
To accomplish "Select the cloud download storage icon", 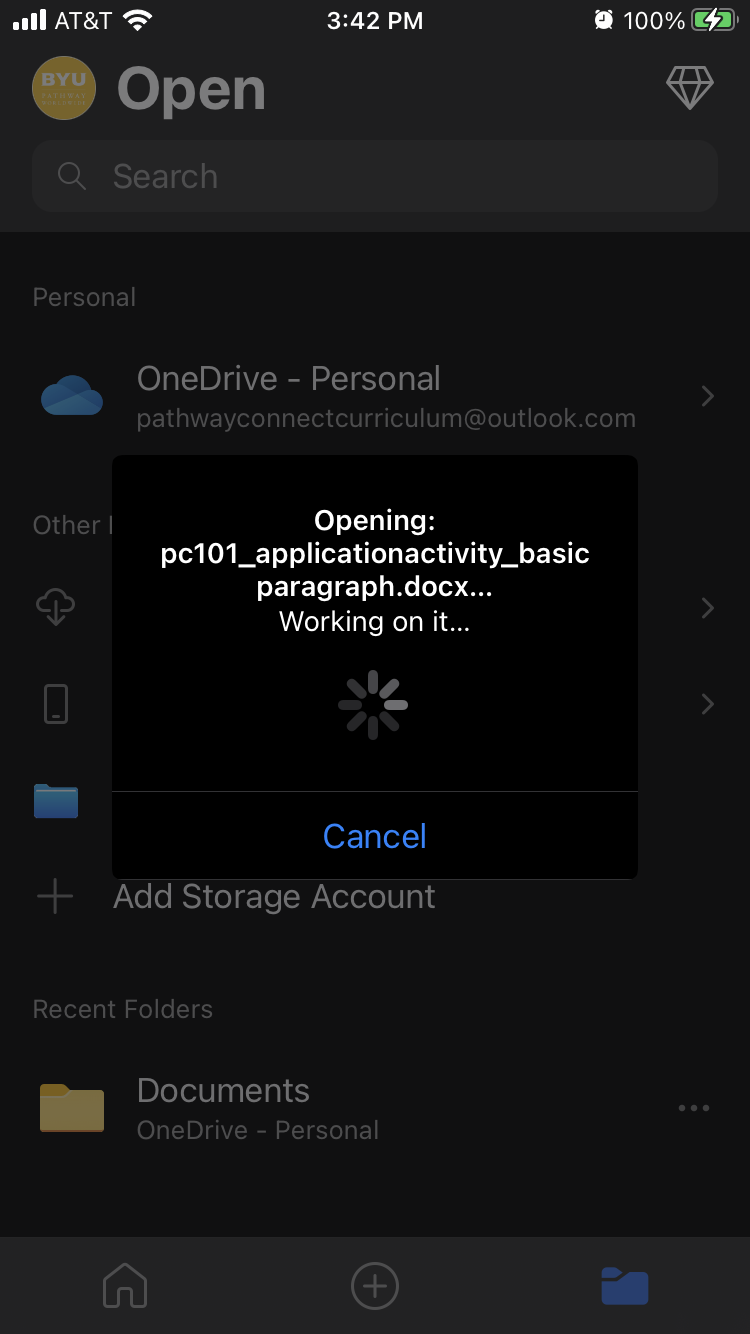I will (55, 606).
